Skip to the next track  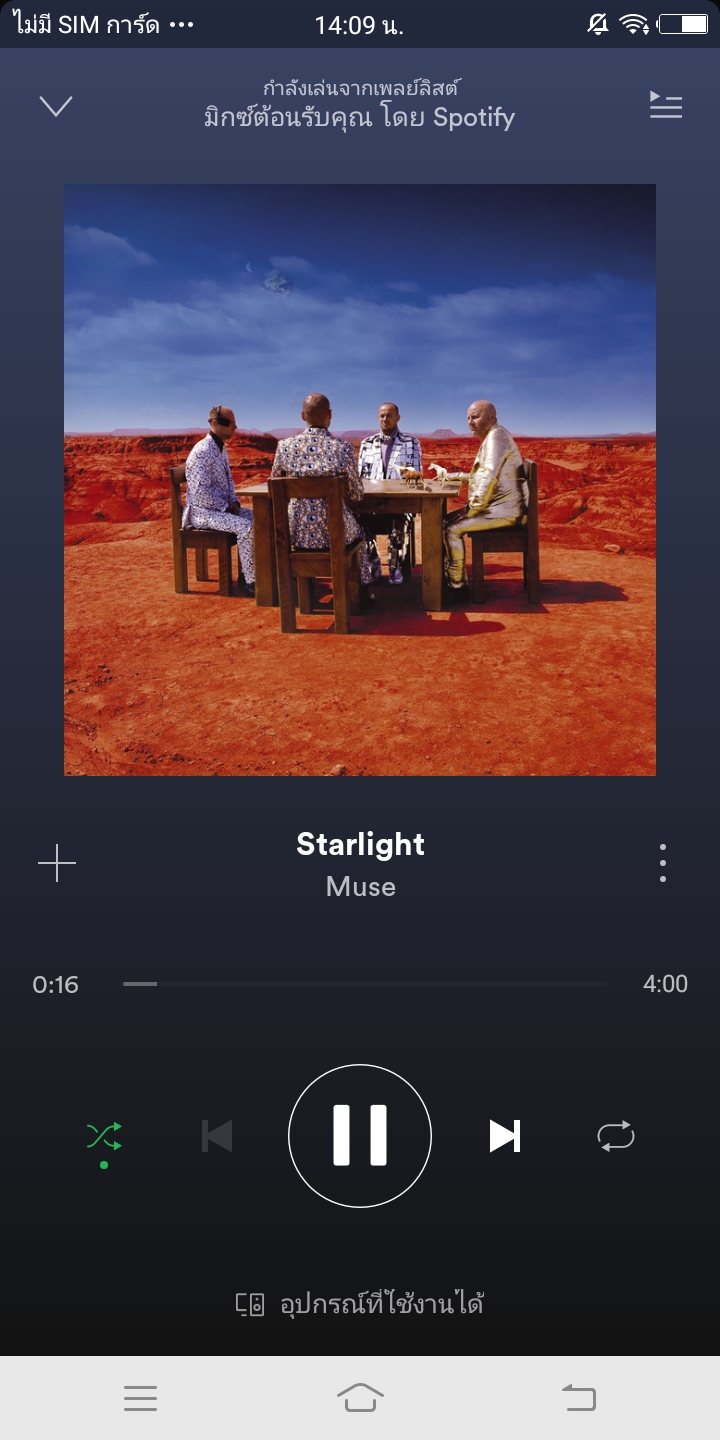504,1137
